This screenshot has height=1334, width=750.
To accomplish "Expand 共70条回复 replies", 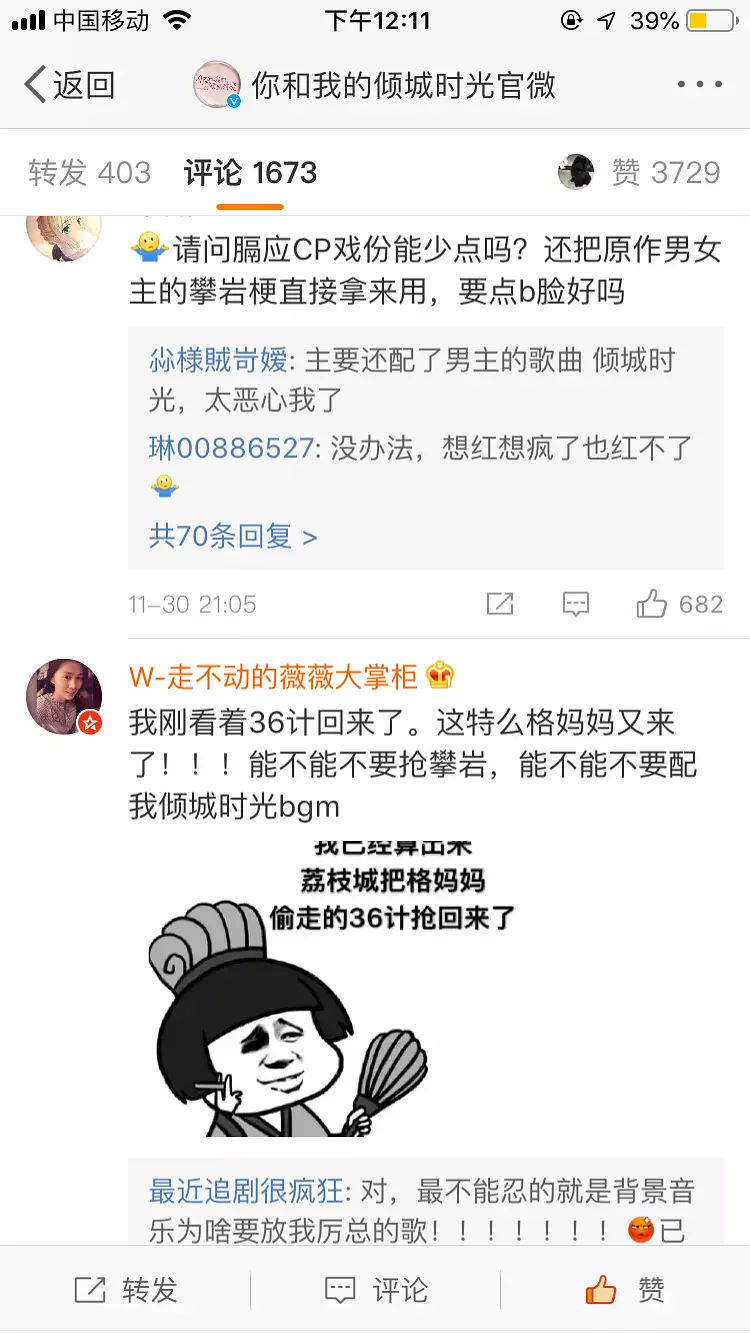I will [232, 537].
